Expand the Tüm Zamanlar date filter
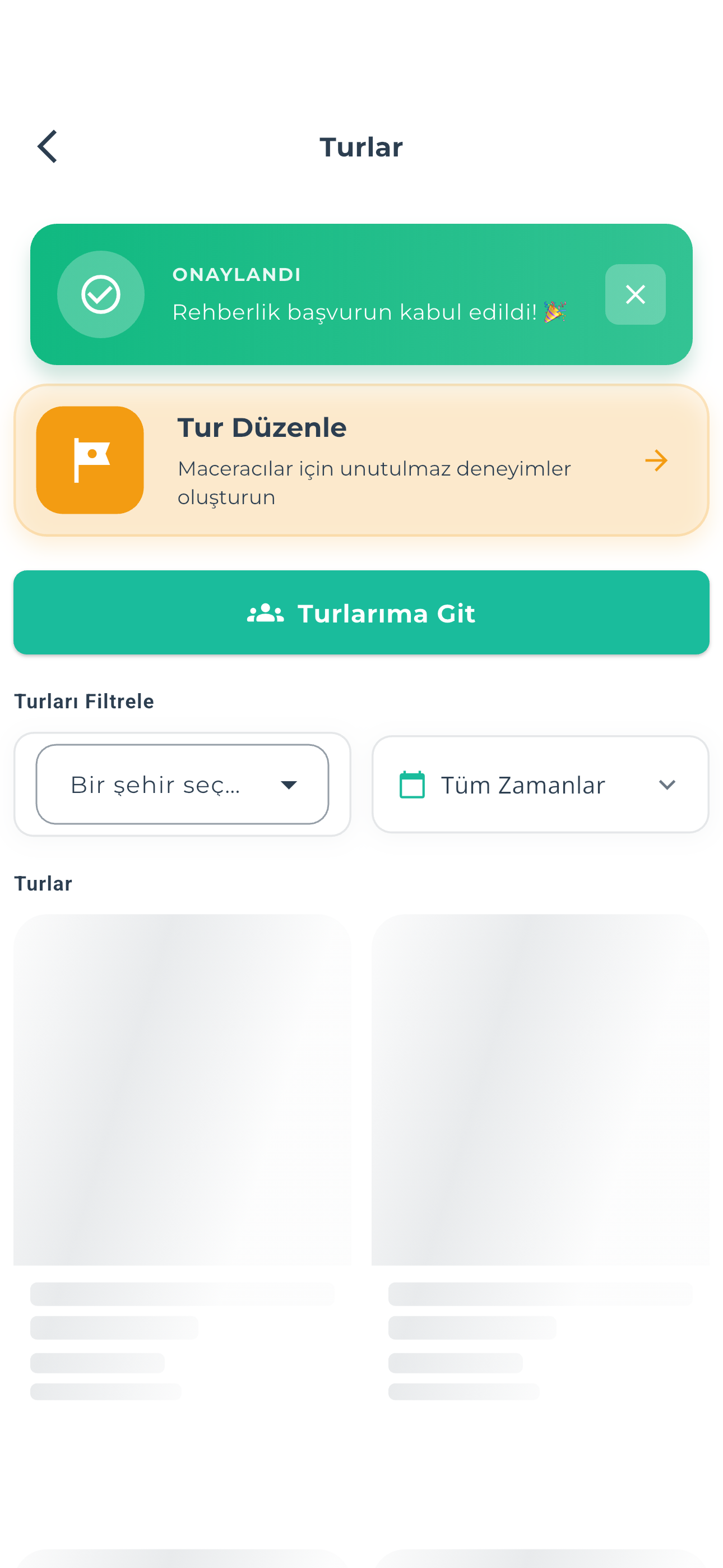The width and height of the screenshot is (723, 1568). (540, 784)
